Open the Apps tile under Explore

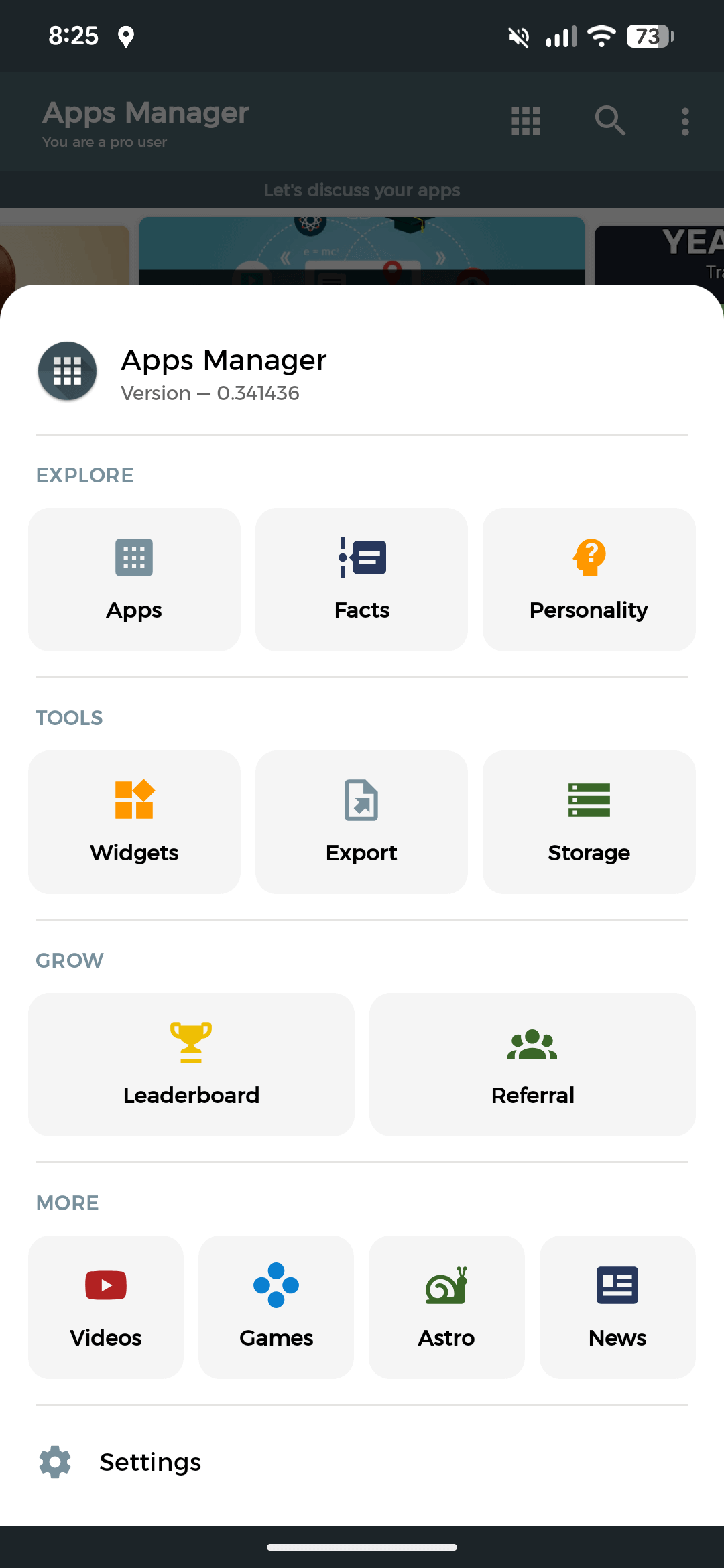click(x=134, y=580)
